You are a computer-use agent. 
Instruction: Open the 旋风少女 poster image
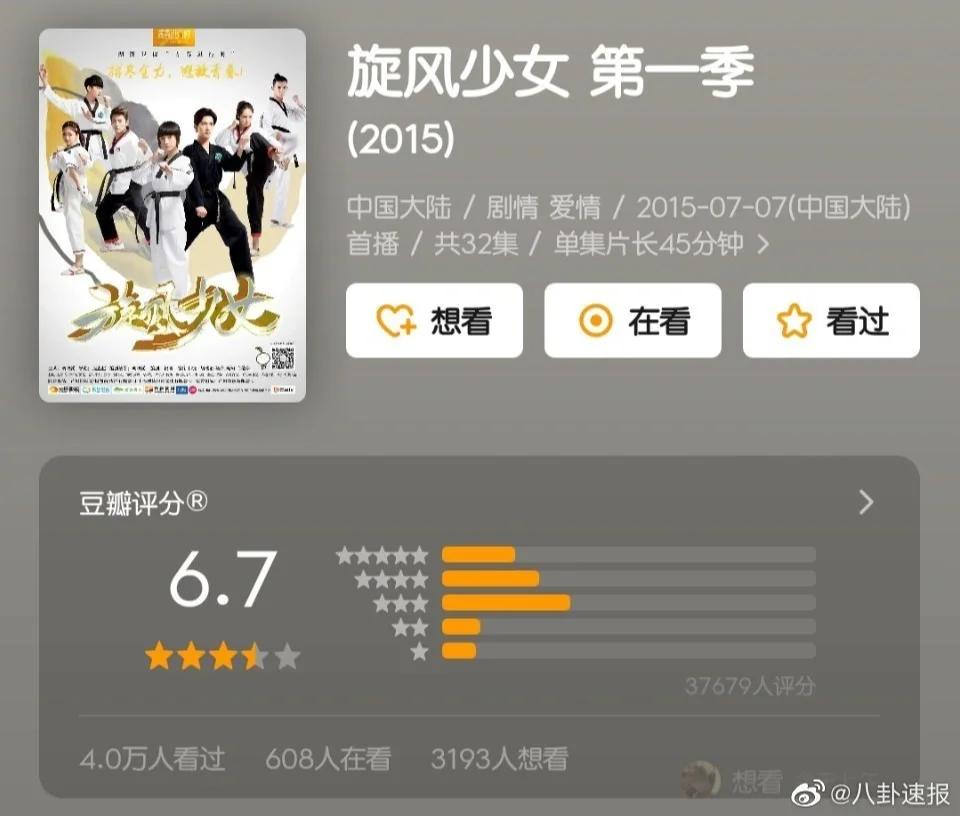click(172, 216)
